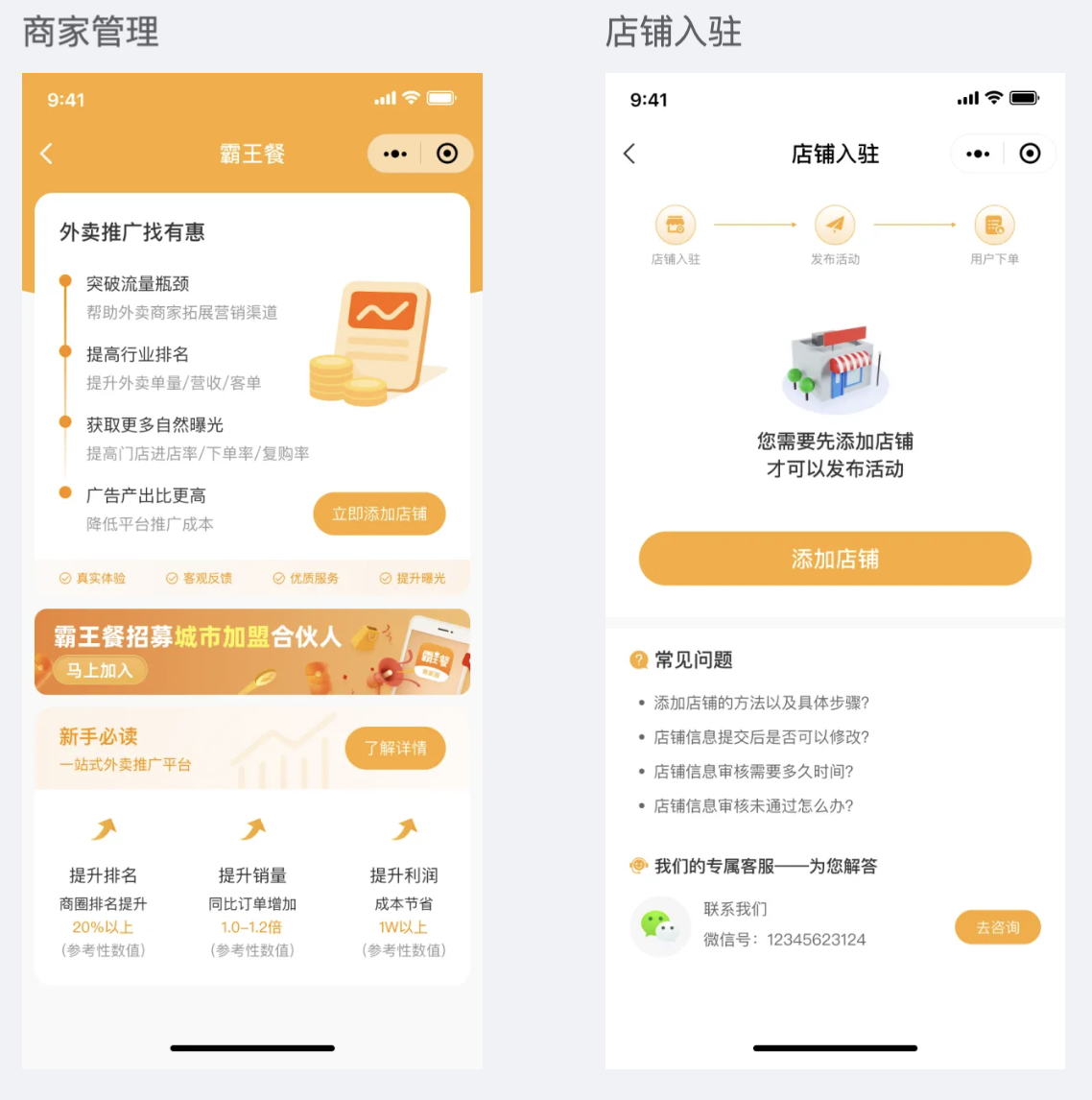Open FAQ 店铺信息审核未通过怎么办?
1092x1100 pixels.
[x=753, y=806]
